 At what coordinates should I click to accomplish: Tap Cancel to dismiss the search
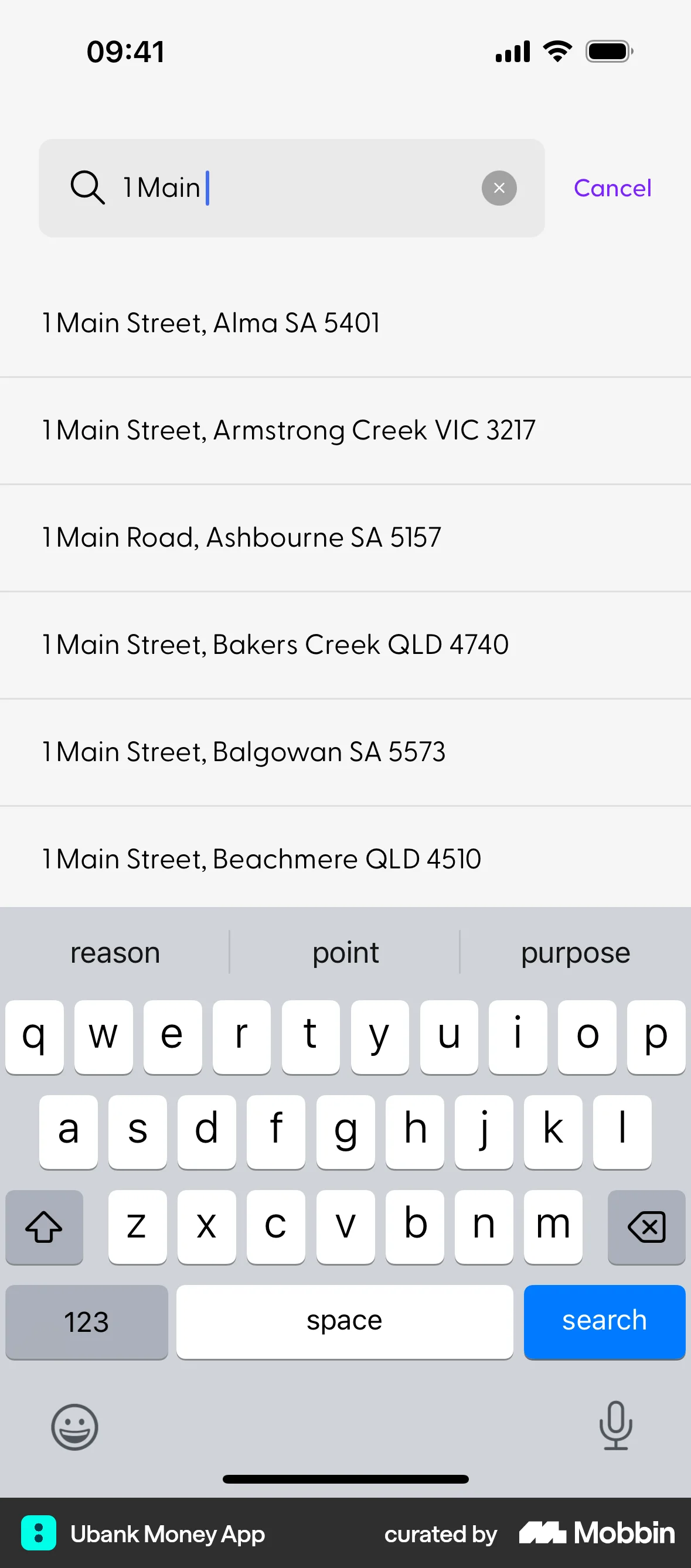coord(612,188)
